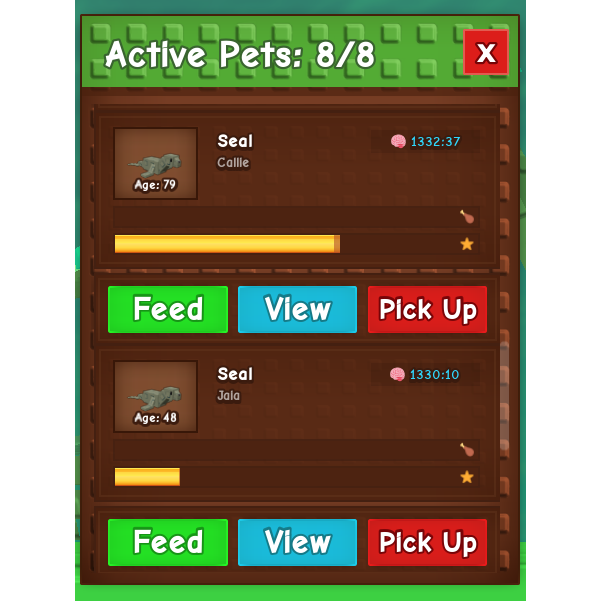The width and height of the screenshot is (601, 601).
Task: Pick up the seal named Callie
Action: (428, 310)
